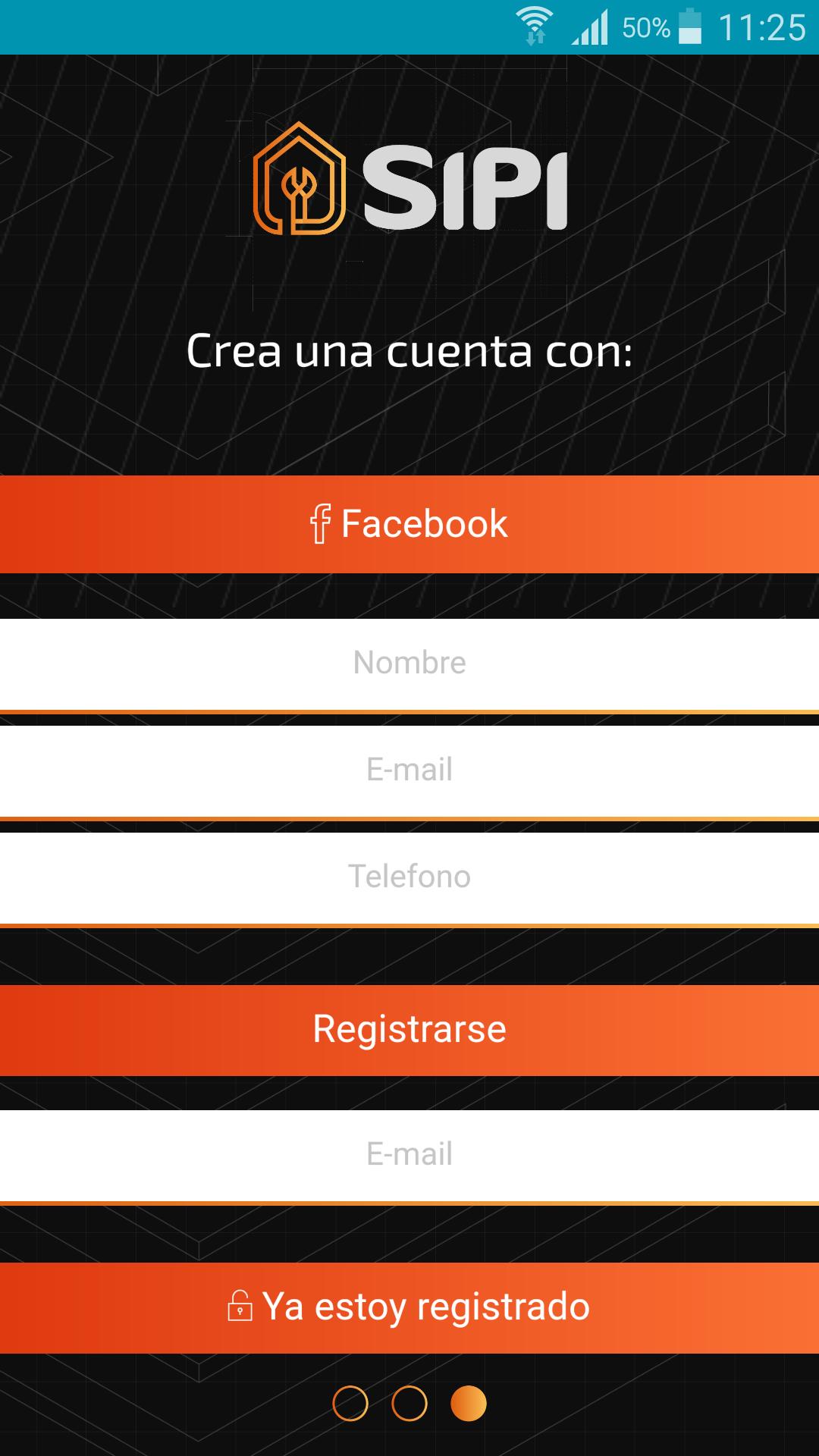Tap the Telefono input field

(409, 877)
